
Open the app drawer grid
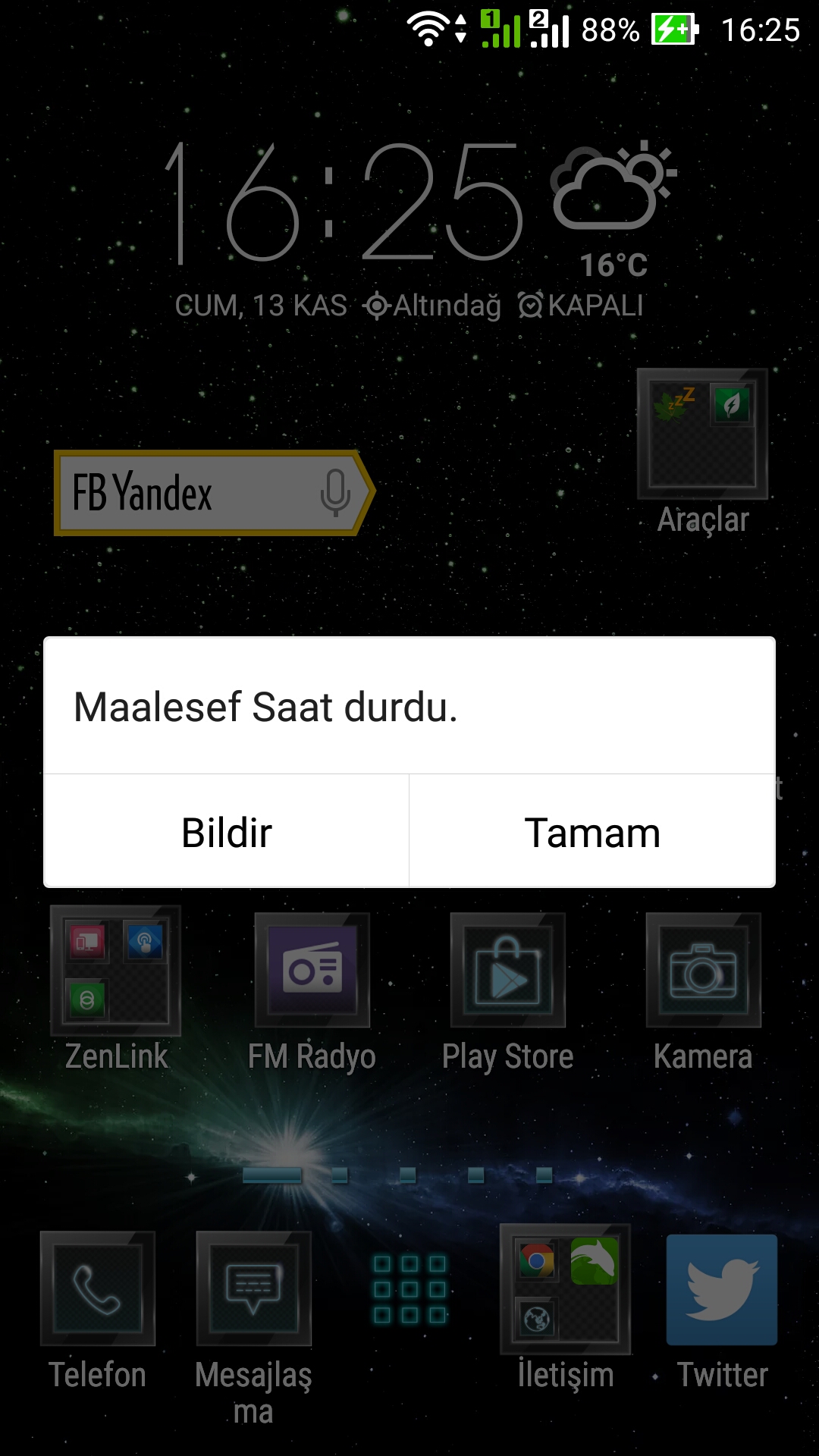point(409,1289)
